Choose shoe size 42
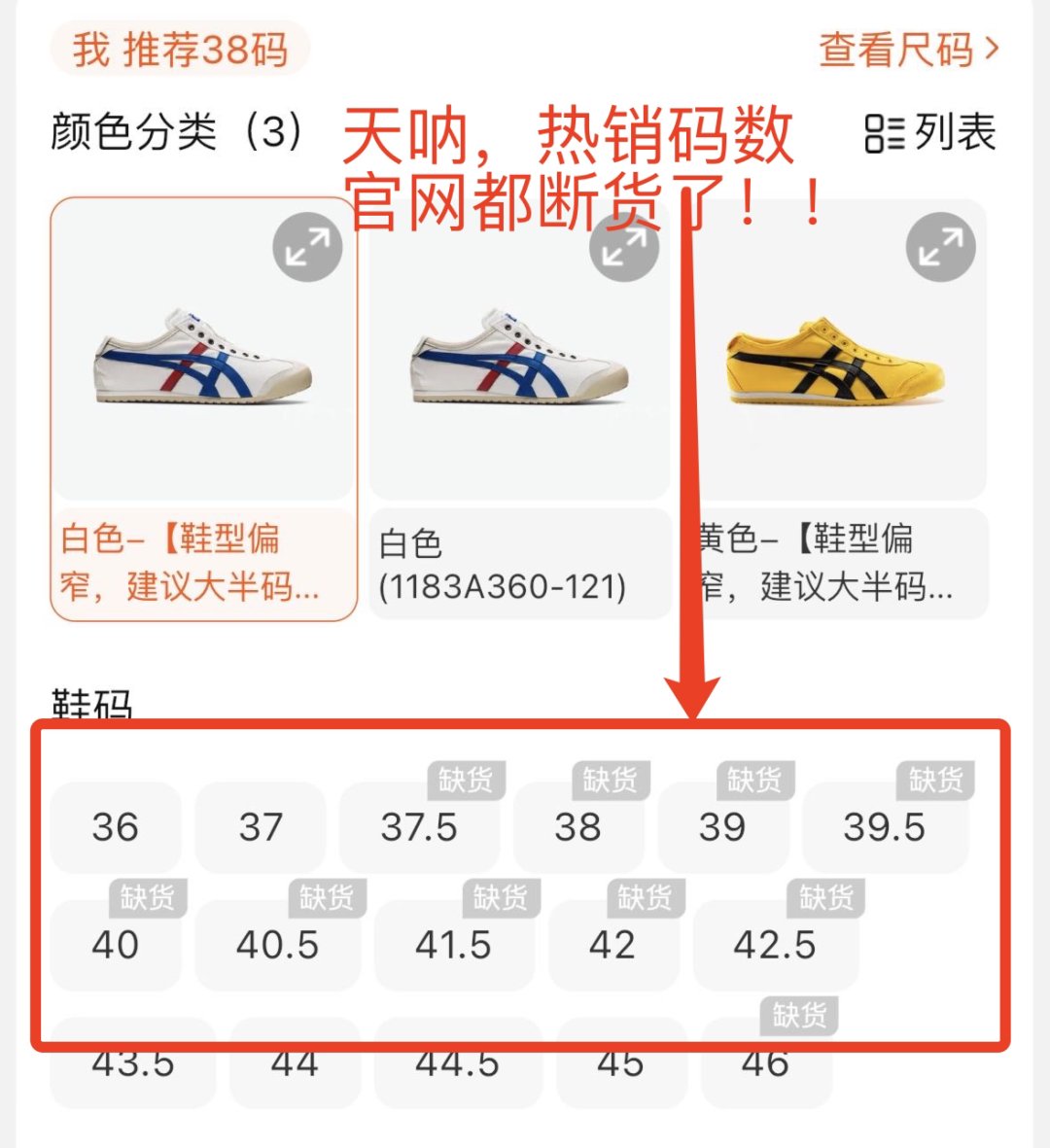 tap(612, 945)
